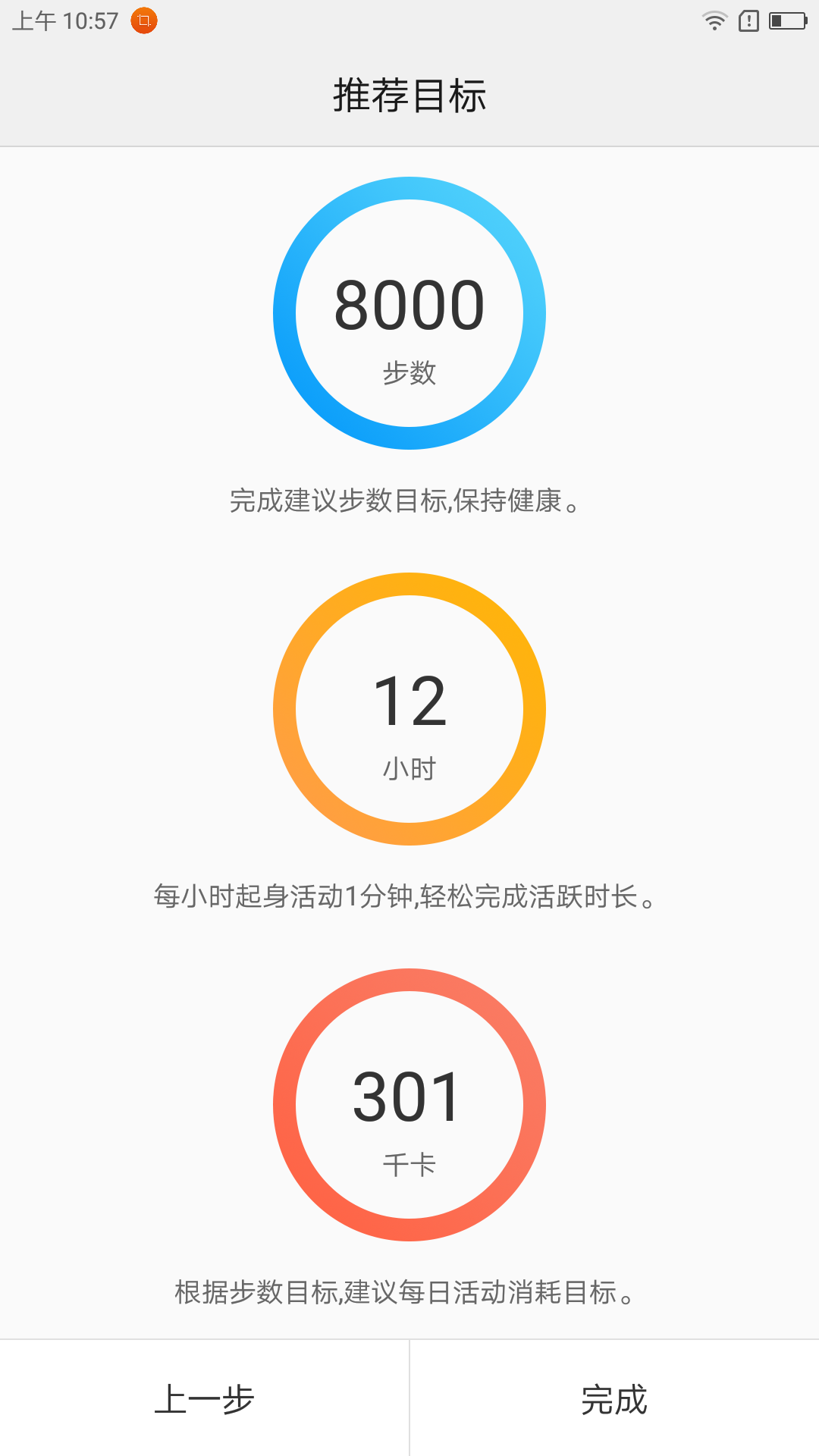Go back with 上一步 button
This screenshot has height=1456, width=819.
[204, 1398]
